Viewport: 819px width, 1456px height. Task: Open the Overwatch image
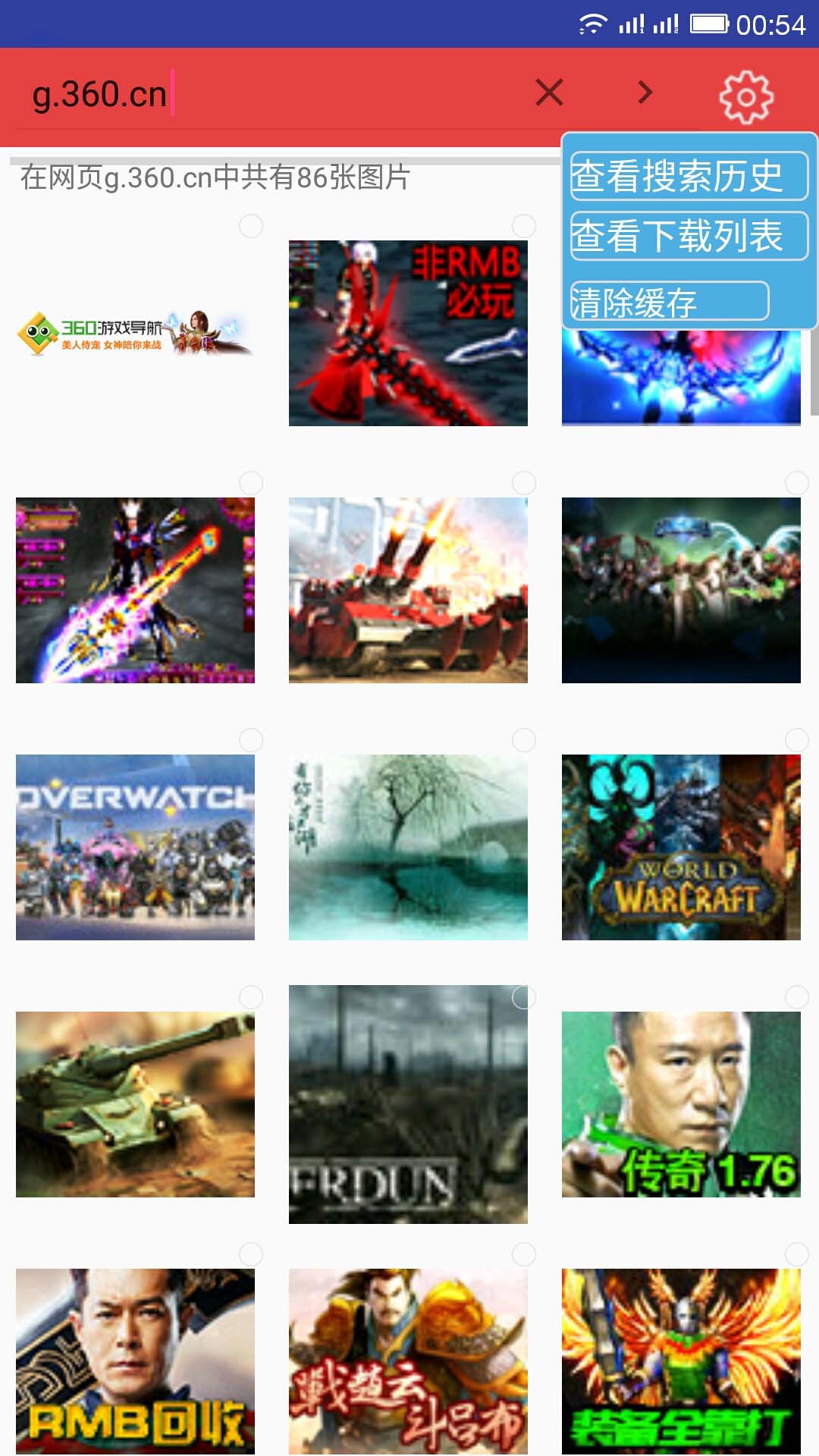[x=135, y=847]
